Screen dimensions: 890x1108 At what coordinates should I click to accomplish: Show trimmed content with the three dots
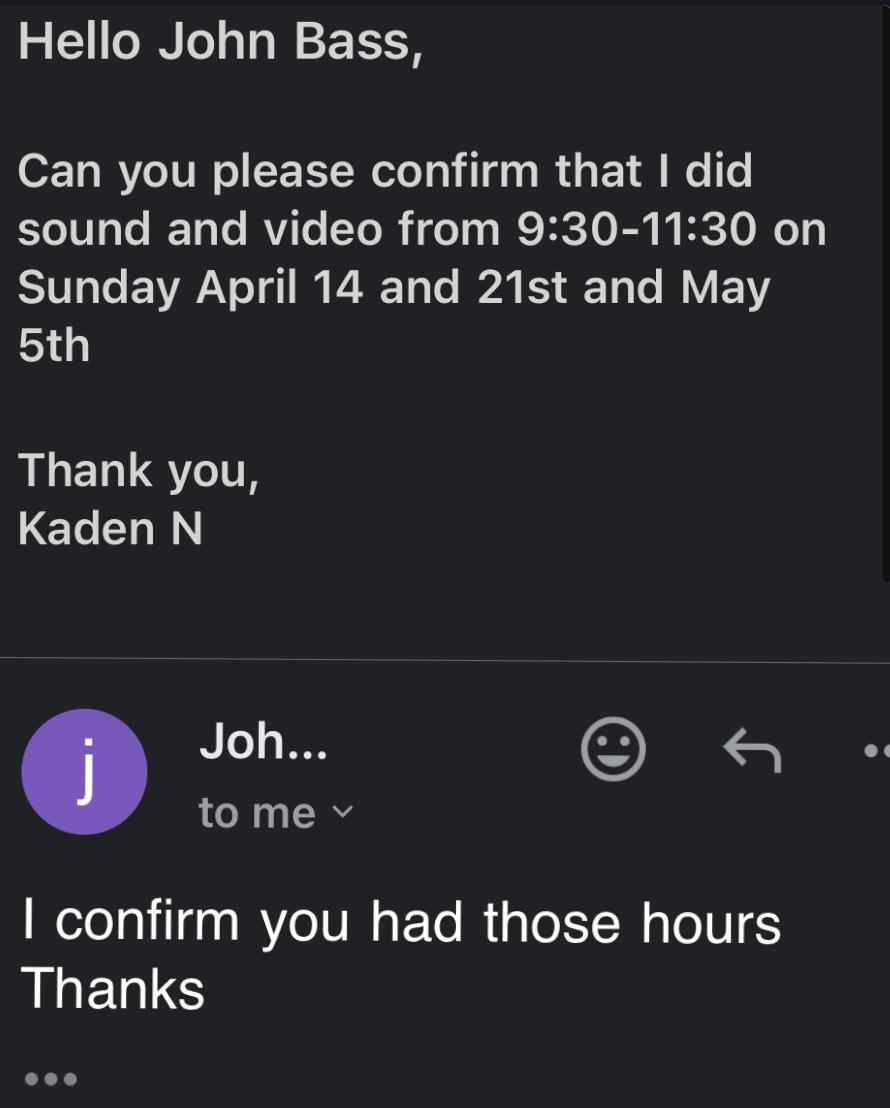click(50, 1079)
